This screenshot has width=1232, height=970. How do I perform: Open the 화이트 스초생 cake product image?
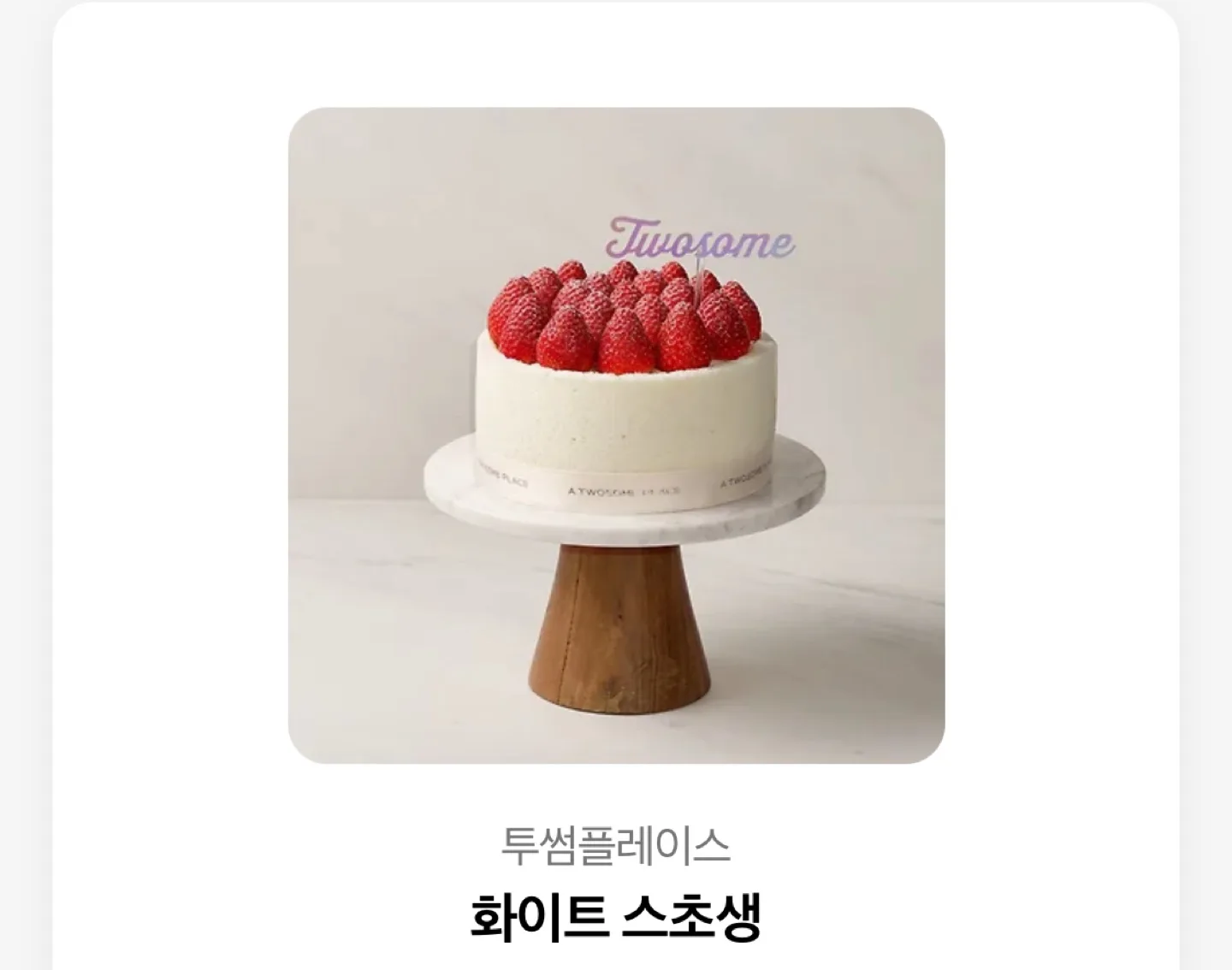[x=616, y=435]
